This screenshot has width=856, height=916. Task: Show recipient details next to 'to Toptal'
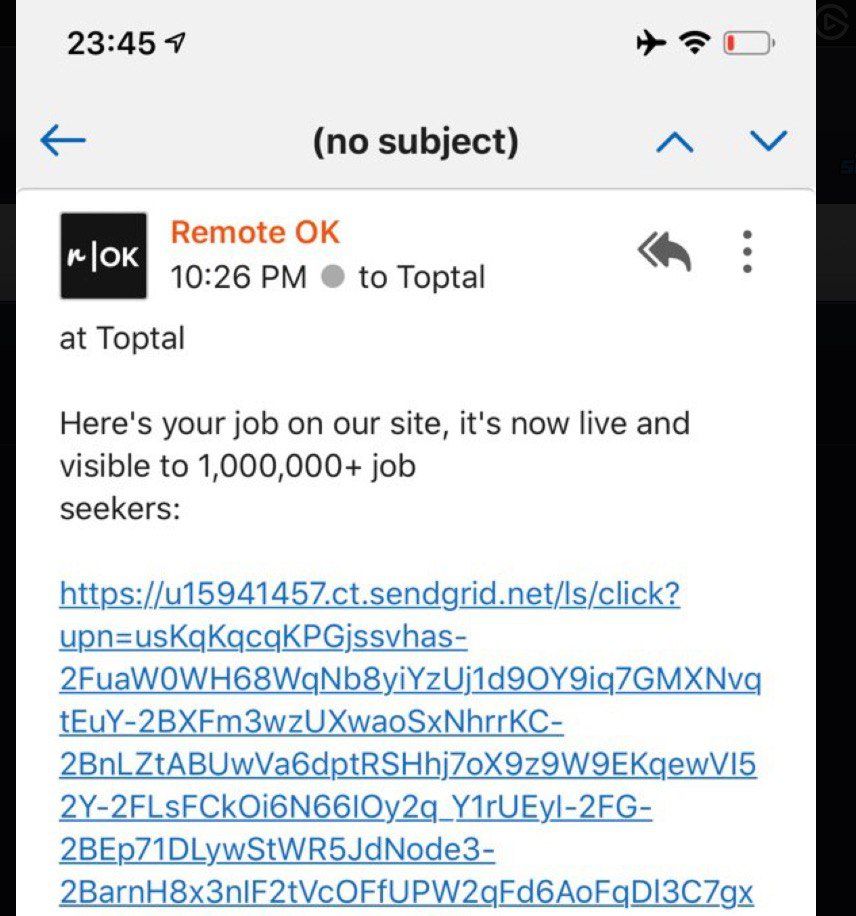(x=421, y=277)
